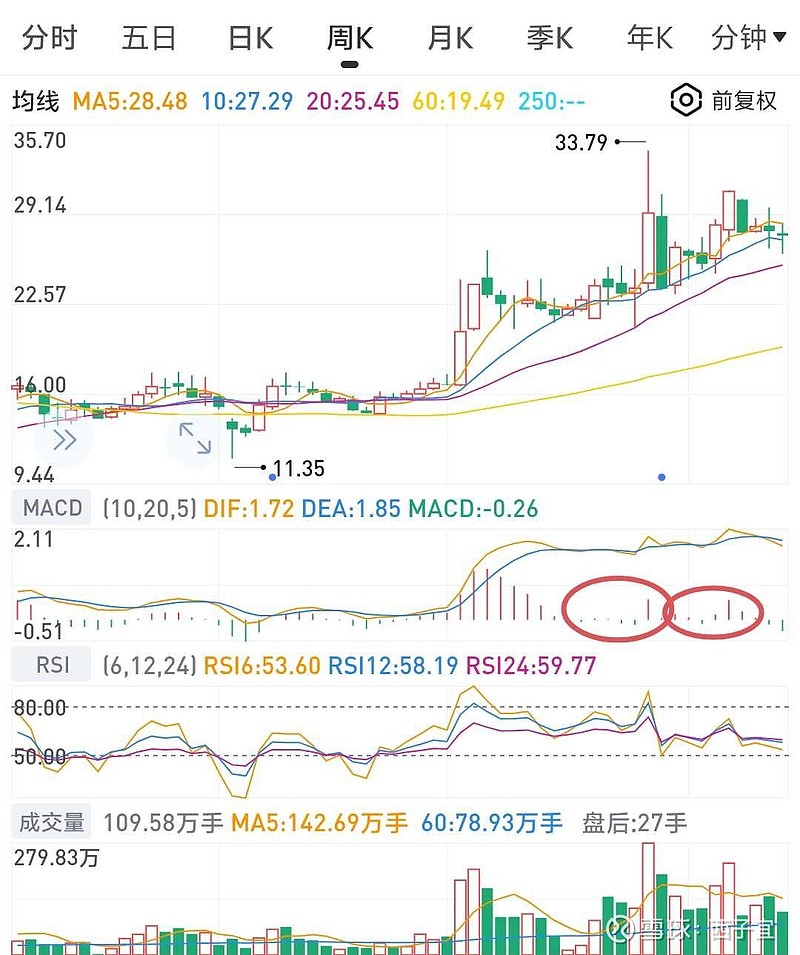Change the 成交量 indicator chip
Image resolution: width=800 pixels, height=955 pixels.
click(x=52, y=822)
